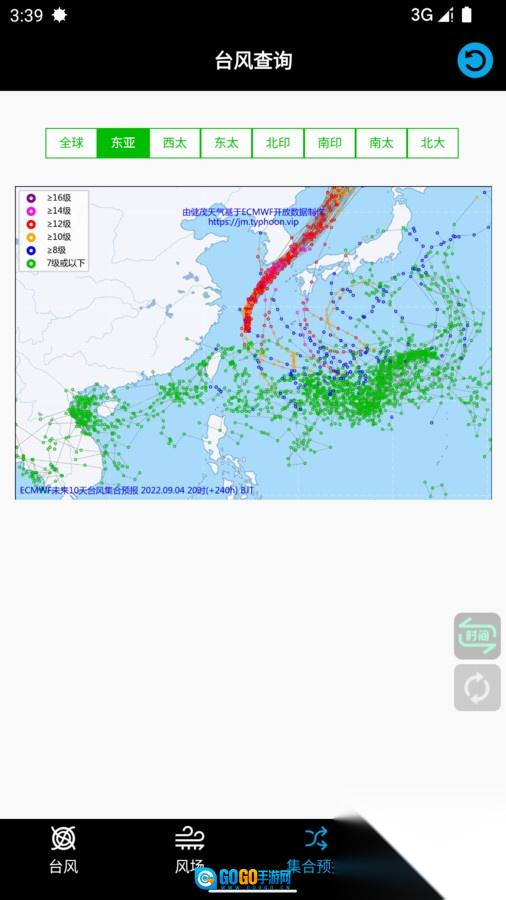This screenshot has width=506, height=900.
Task: Open the 北大 region tab
Action: tap(433, 143)
